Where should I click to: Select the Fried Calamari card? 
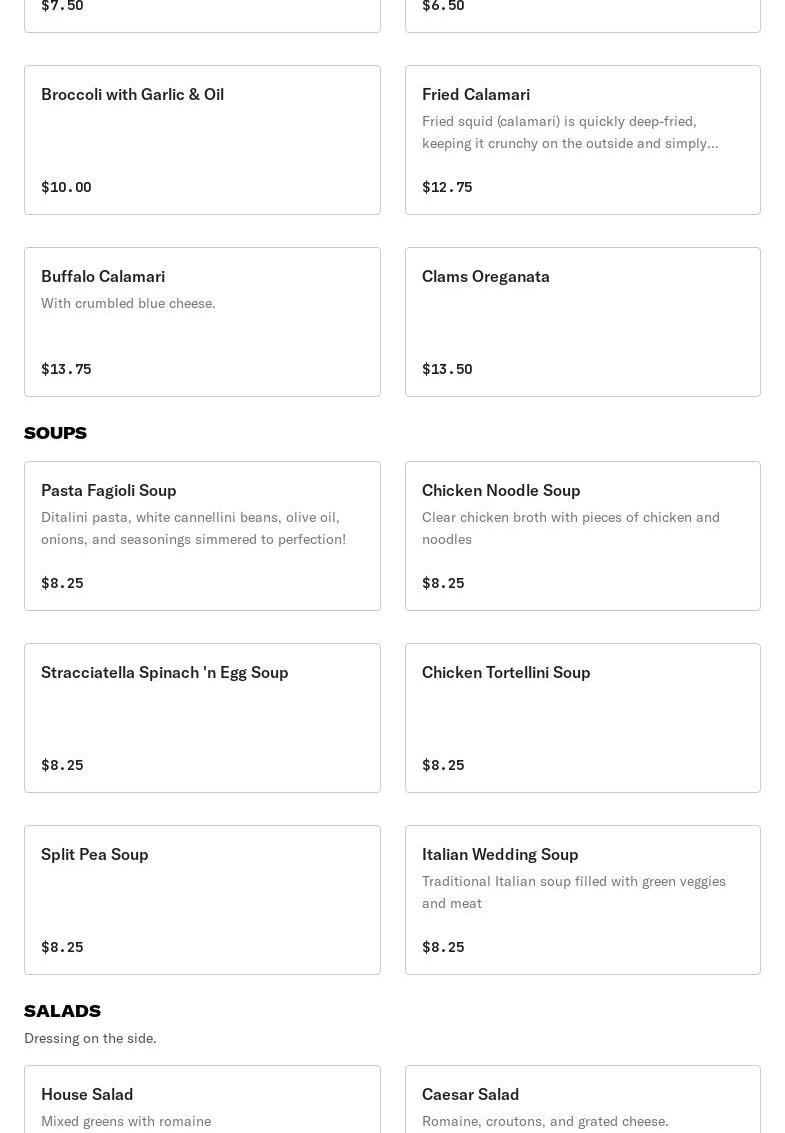(582, 140)
